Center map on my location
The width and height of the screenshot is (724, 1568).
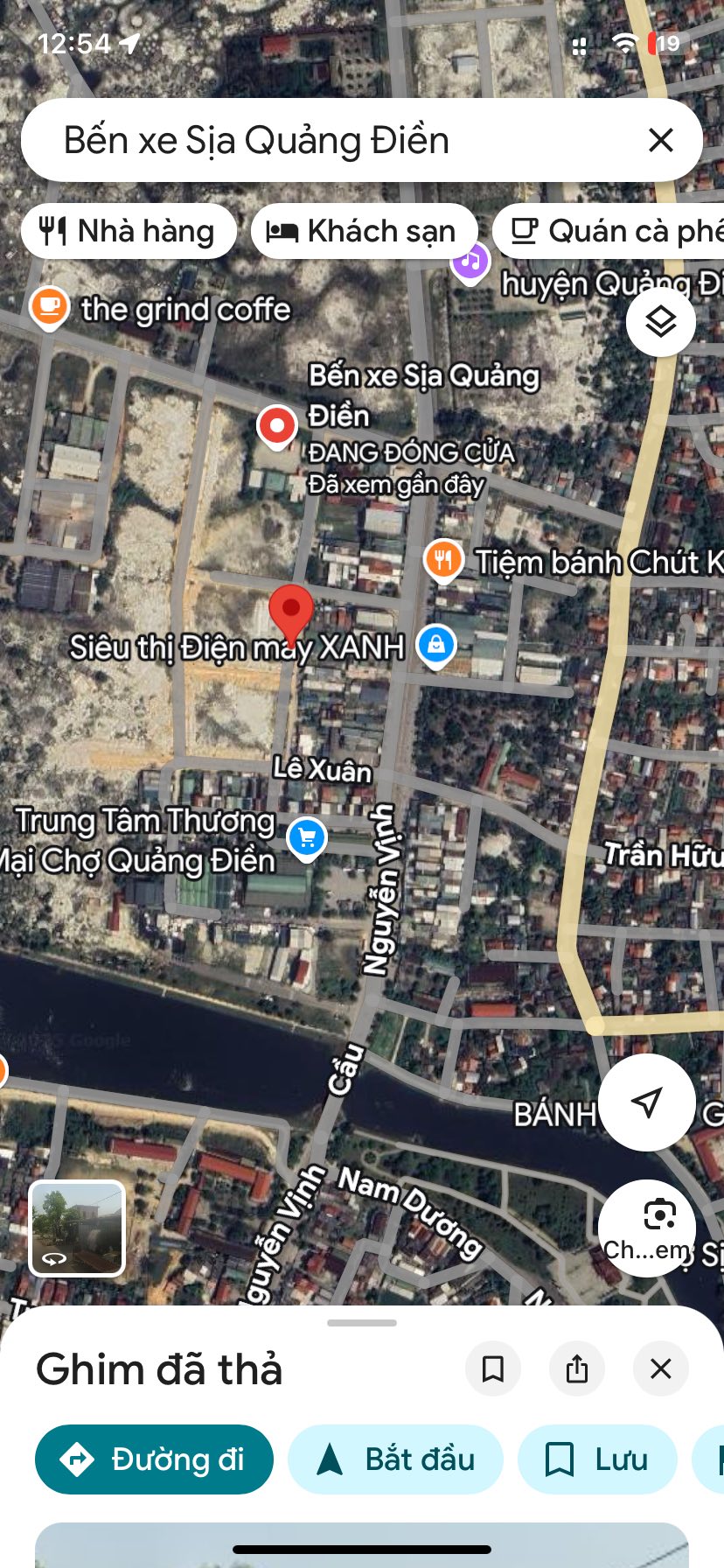click(x=646, y=1102)
